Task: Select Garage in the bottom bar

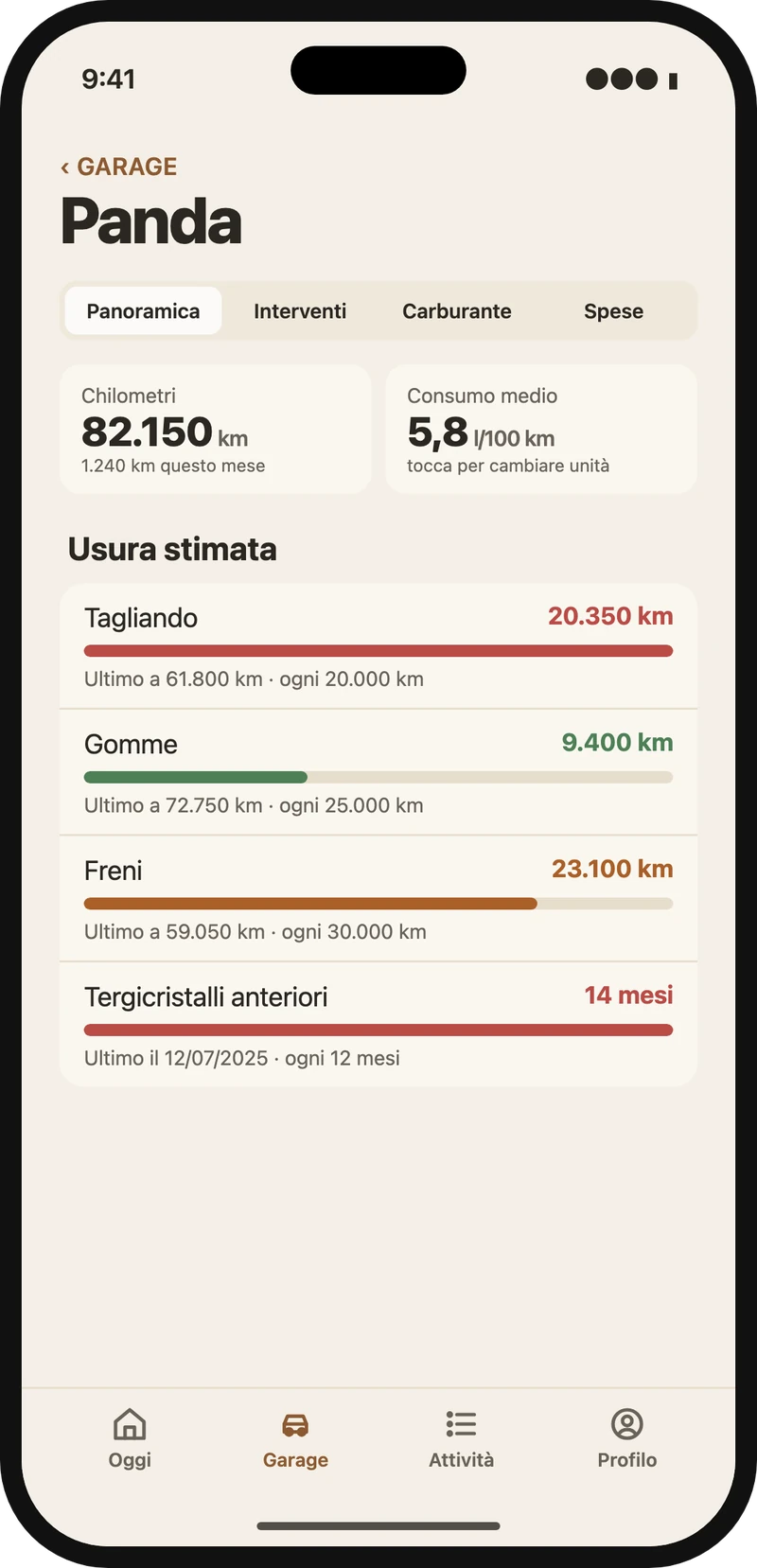Action: (295, 1438)
